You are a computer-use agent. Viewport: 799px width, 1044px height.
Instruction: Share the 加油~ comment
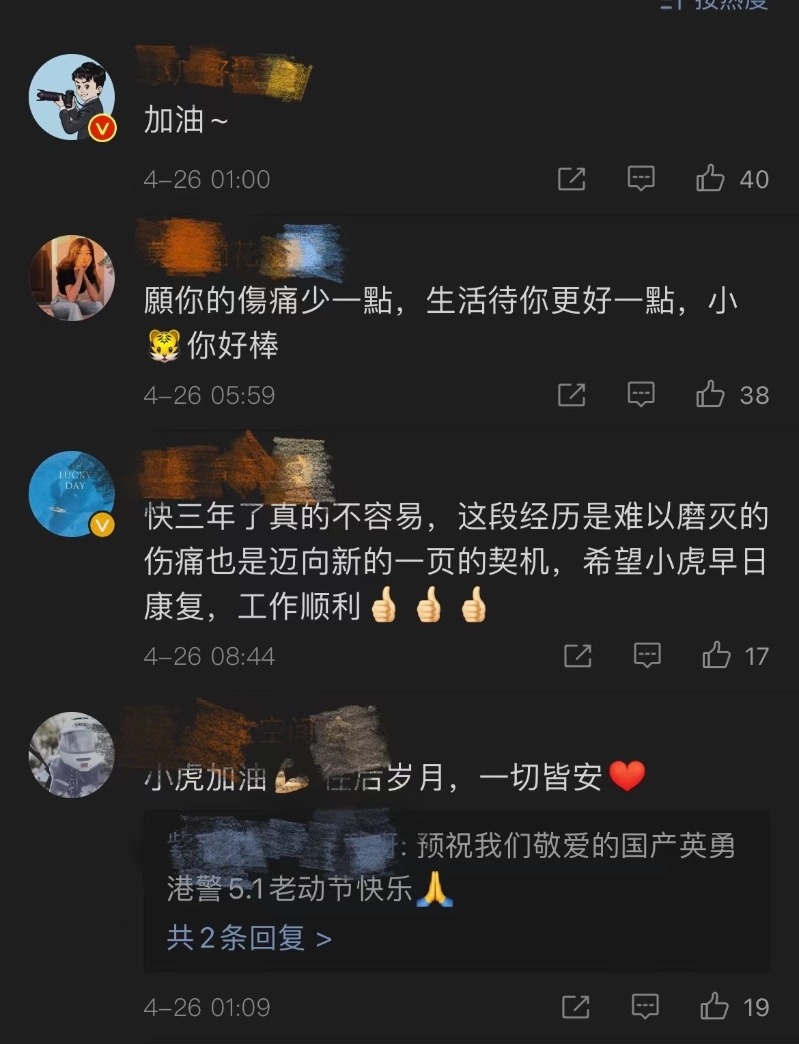(571, 179)
